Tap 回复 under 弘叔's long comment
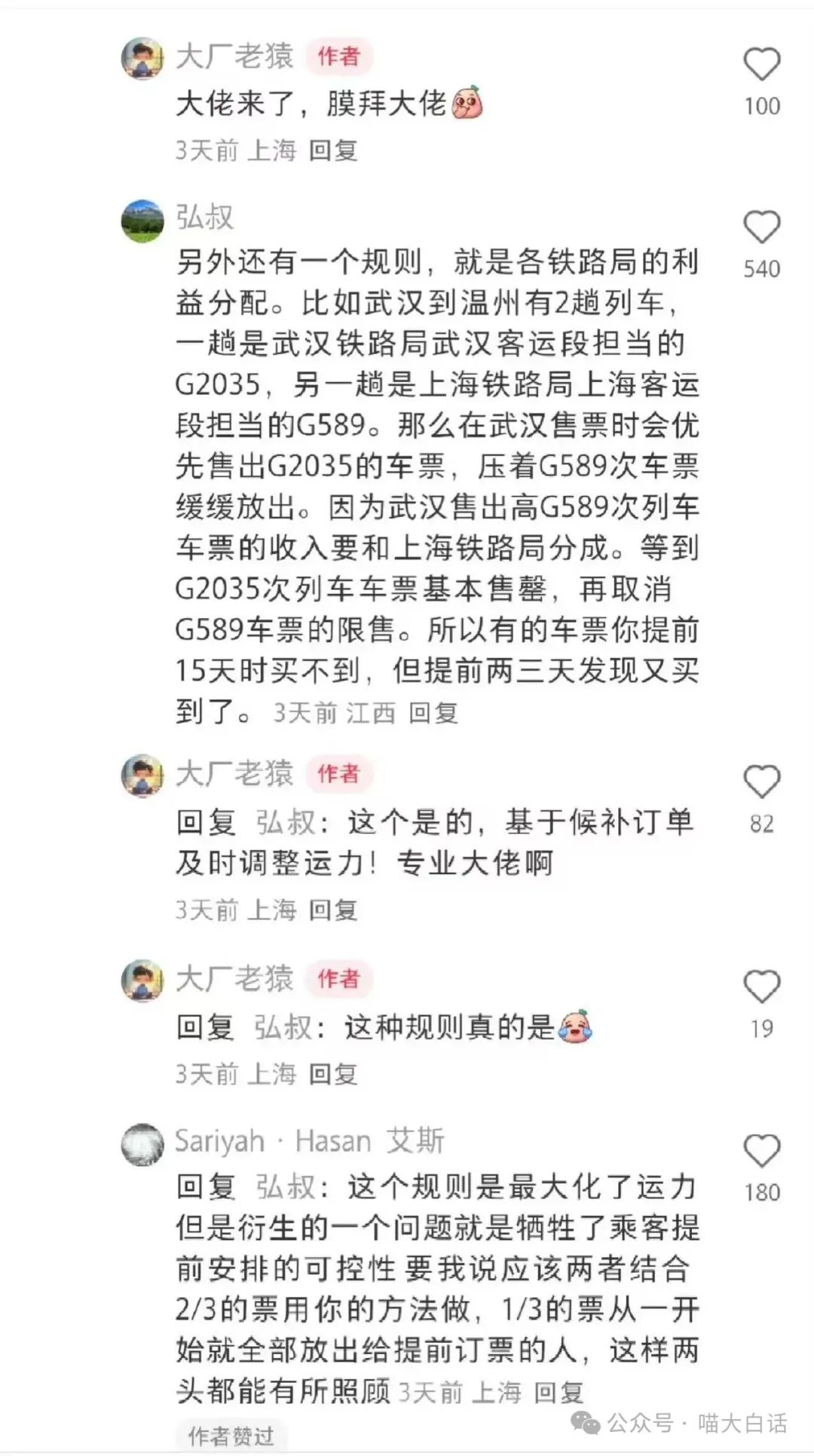This screenshot has height=1456, width=814. tap(433, 712)
